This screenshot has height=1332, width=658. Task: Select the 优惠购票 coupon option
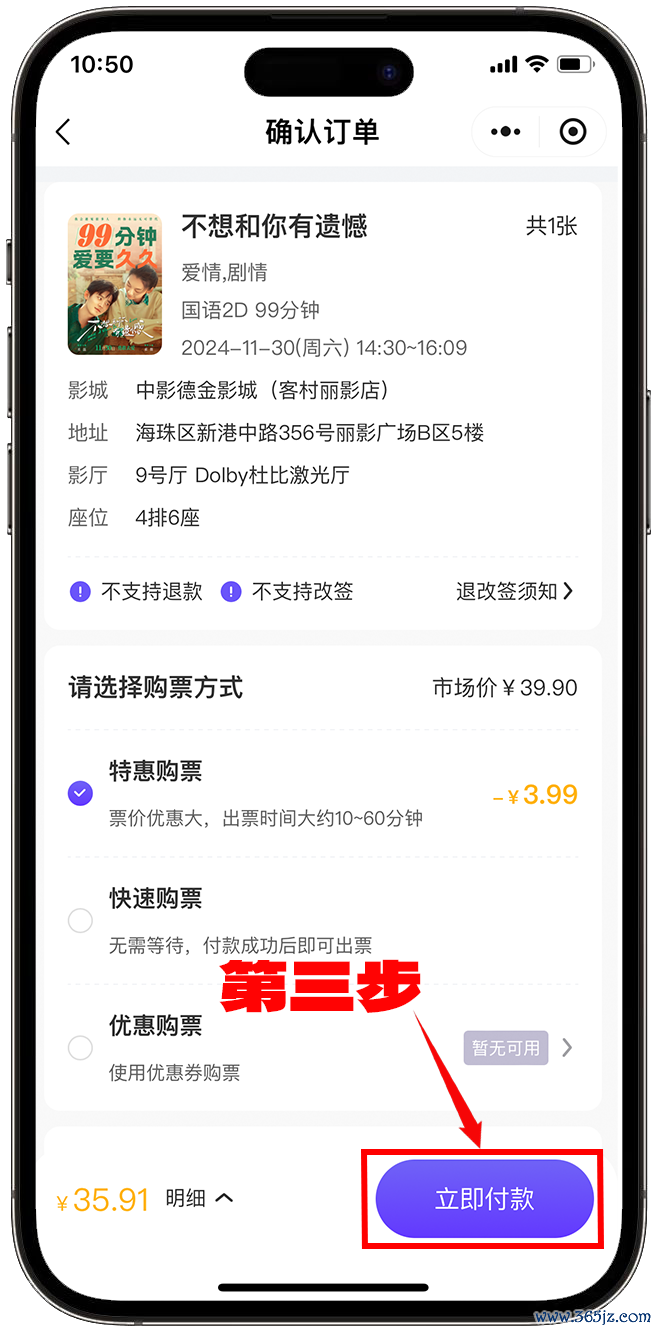click(x=80, y=1048)
